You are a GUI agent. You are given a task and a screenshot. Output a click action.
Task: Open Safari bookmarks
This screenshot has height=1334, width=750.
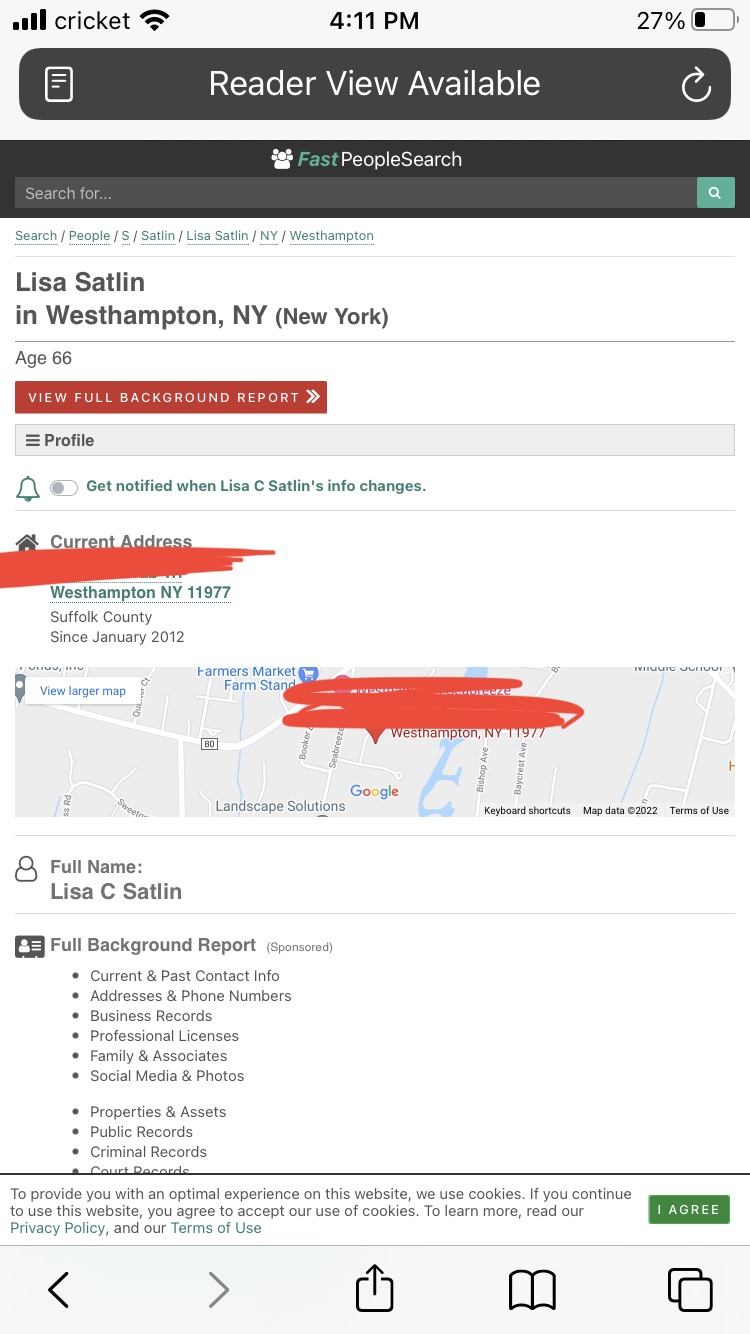tap(532, 1290)
